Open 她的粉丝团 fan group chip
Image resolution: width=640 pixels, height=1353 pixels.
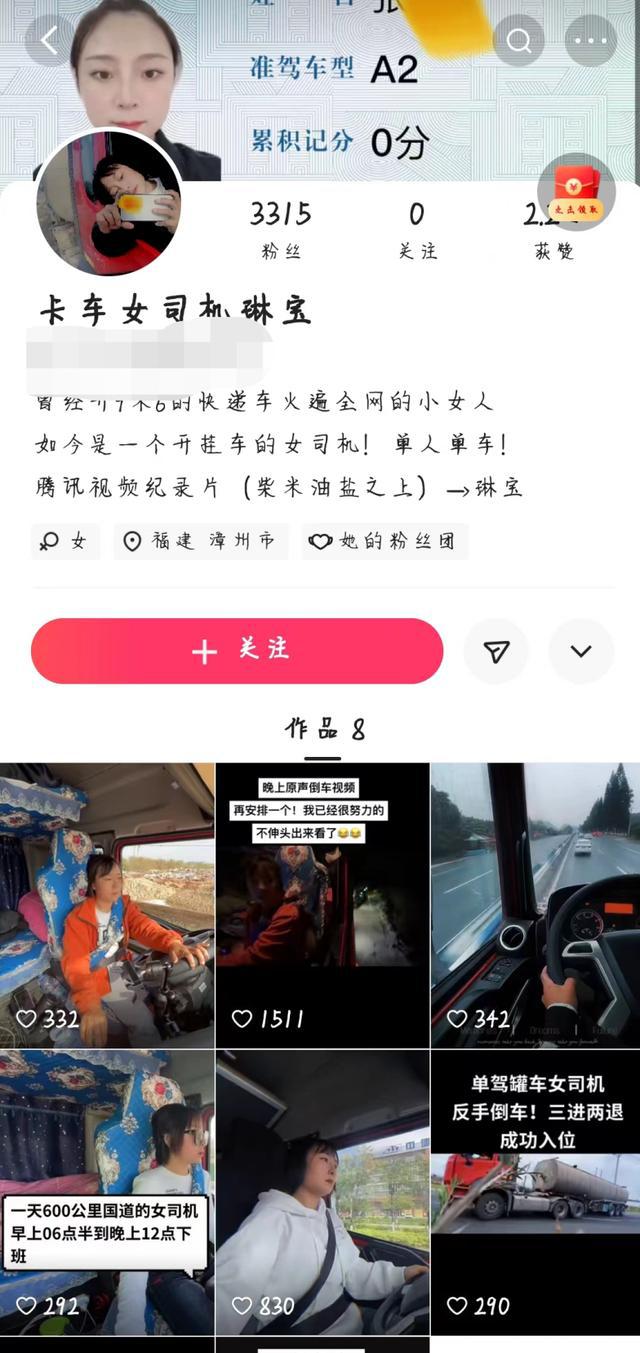385,541
